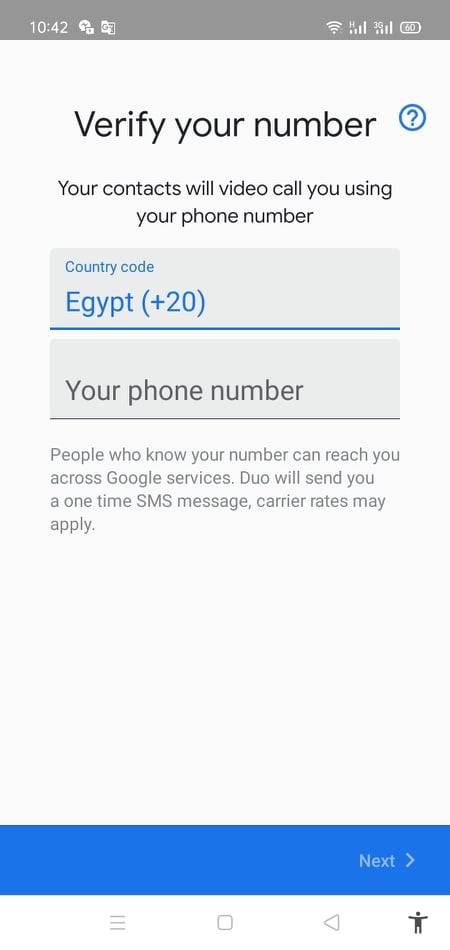Focus the Your phone number field
Image resolution: width=450 pixels, height=950 pixels.
pyautogui.click(x=225, y=379)
